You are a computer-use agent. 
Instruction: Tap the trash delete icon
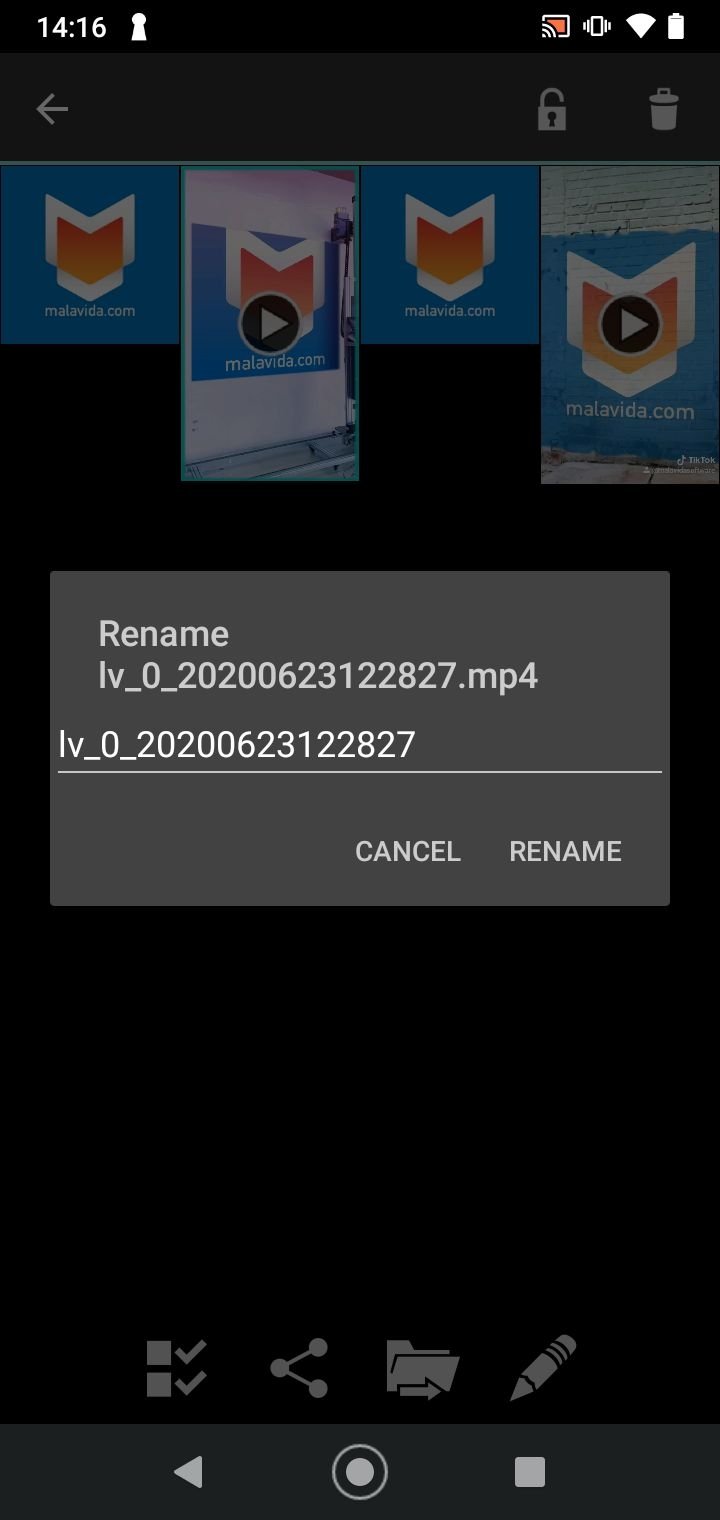664,109
